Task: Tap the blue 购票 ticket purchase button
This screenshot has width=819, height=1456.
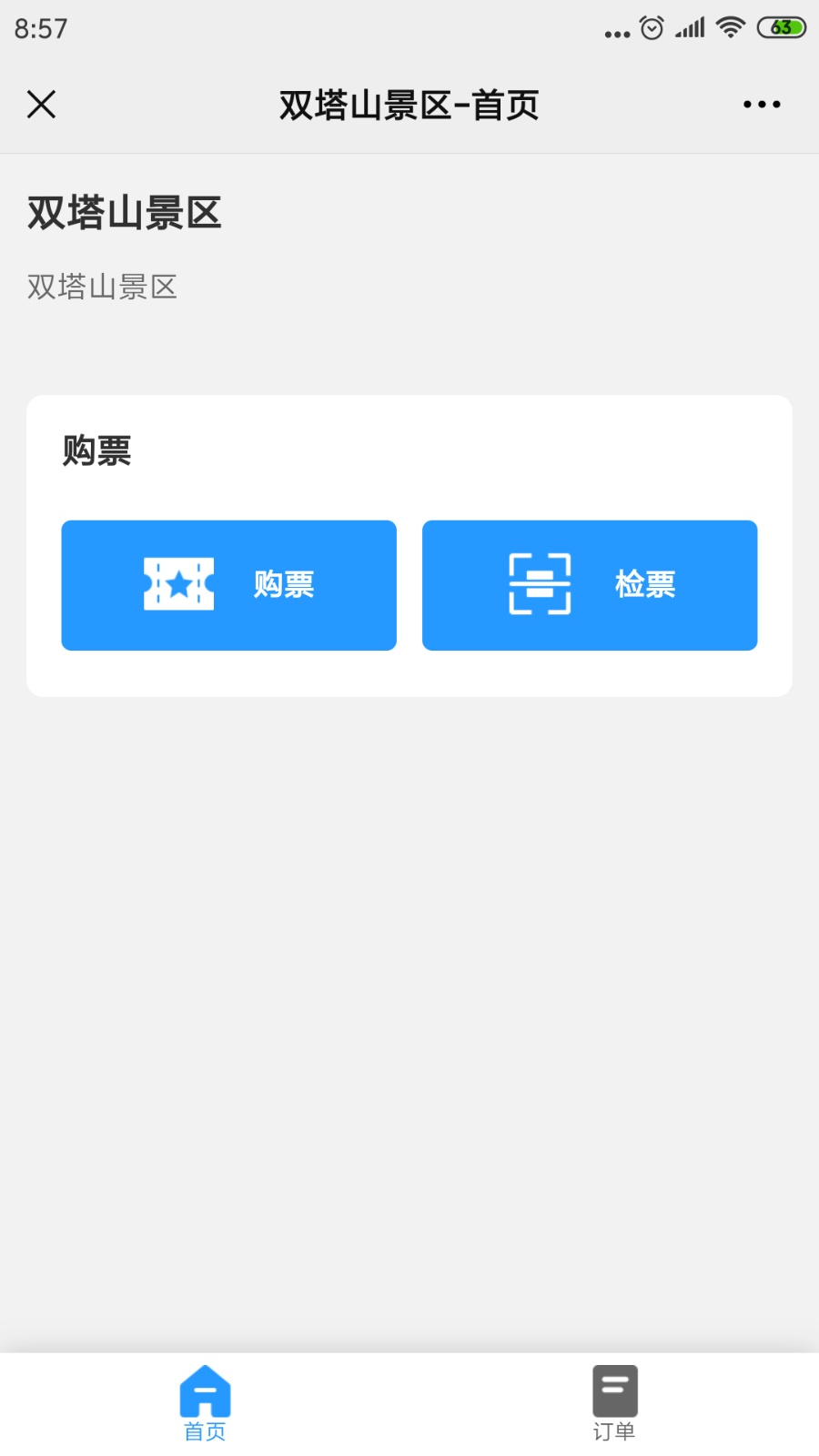Action: (229, 585)
